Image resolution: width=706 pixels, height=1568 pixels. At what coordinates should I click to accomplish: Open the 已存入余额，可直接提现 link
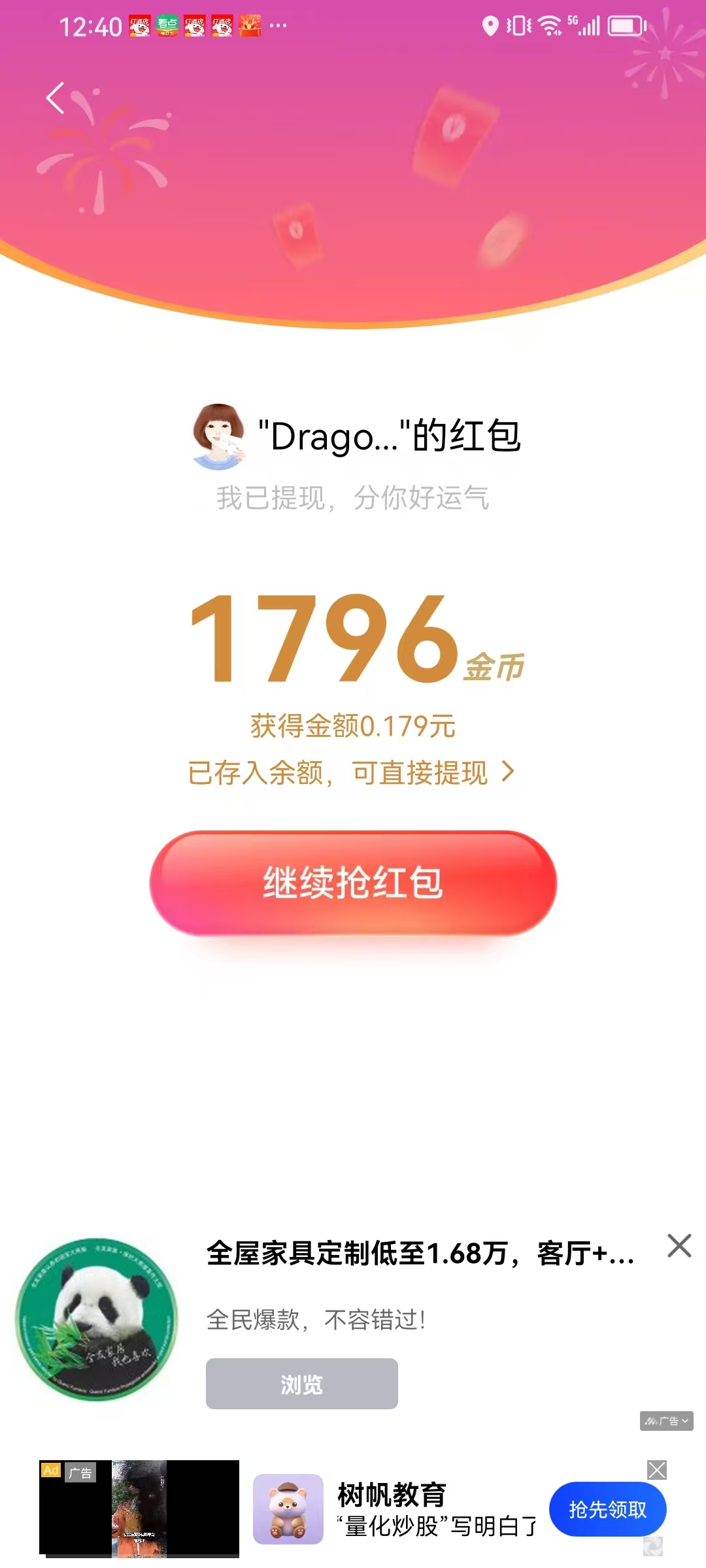[x=352, y=773]
